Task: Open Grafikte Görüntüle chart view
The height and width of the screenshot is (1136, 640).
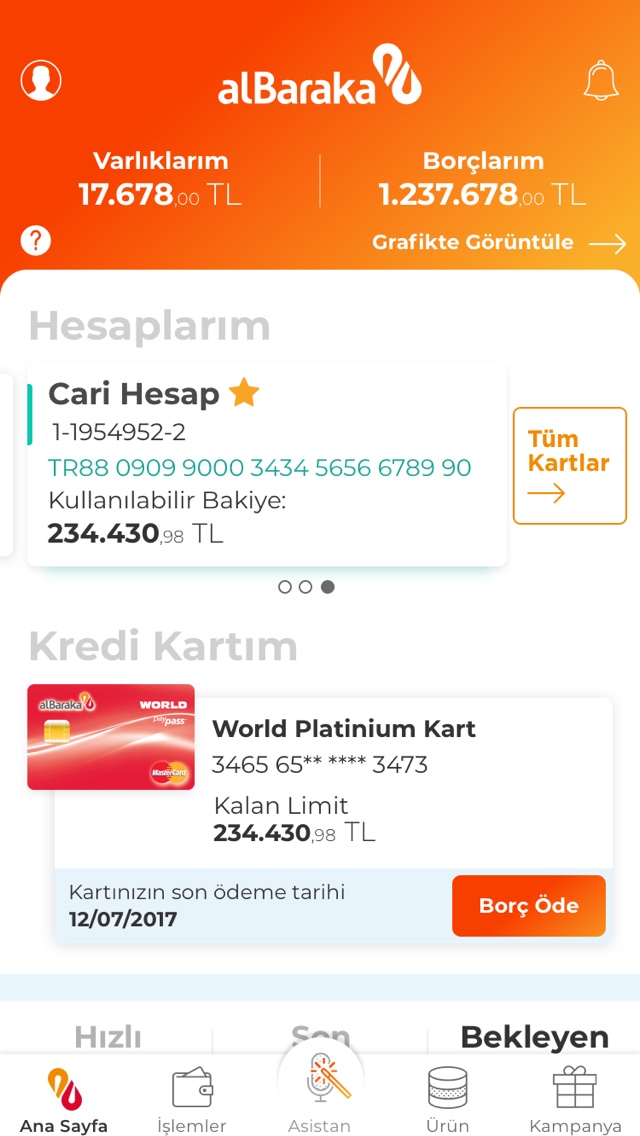Action: coord(499,243)
